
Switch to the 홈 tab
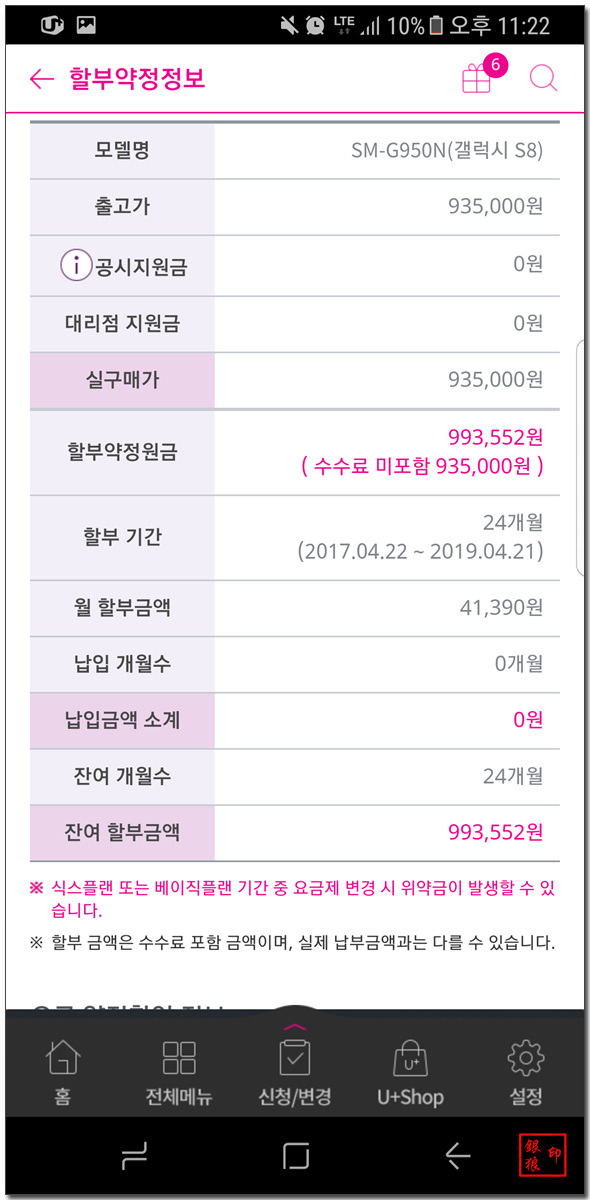point(63,1071)
